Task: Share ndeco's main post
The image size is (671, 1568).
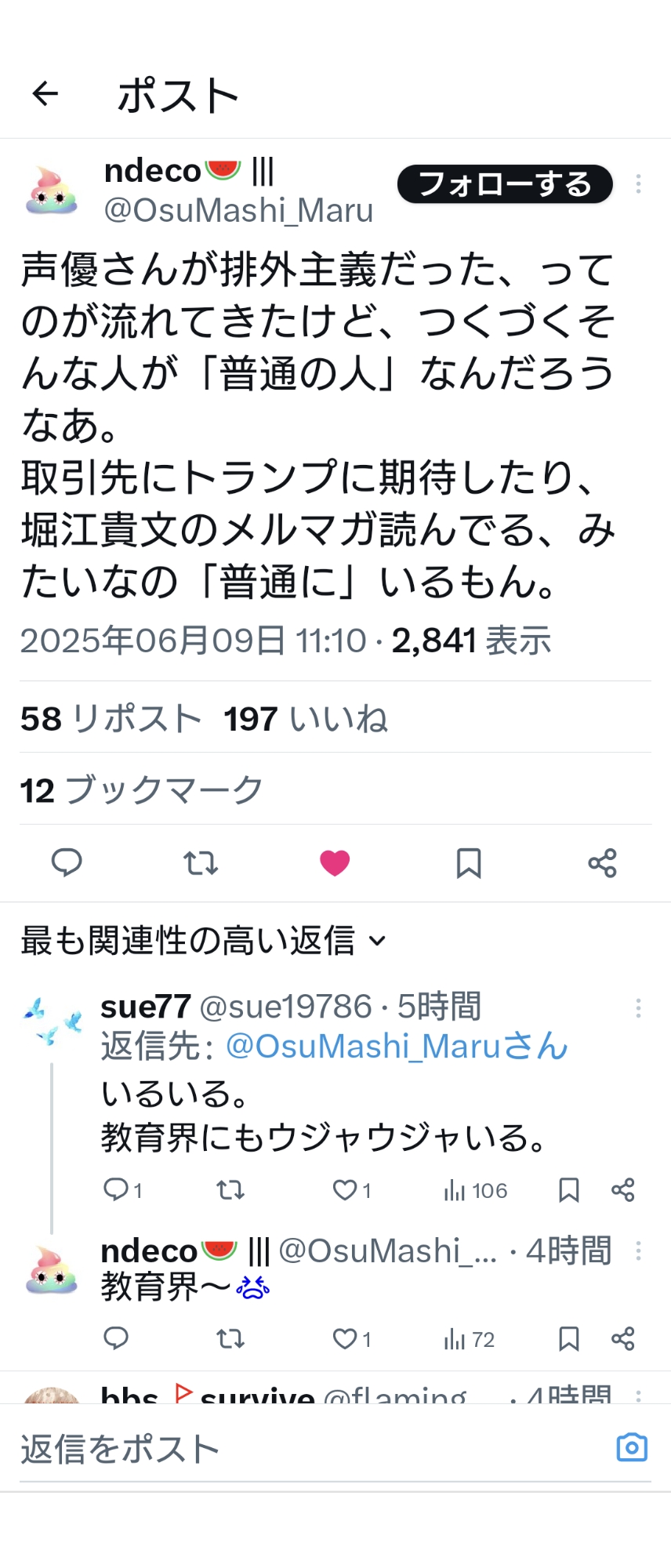Action: pyautogui.click(x=602, y=862)
